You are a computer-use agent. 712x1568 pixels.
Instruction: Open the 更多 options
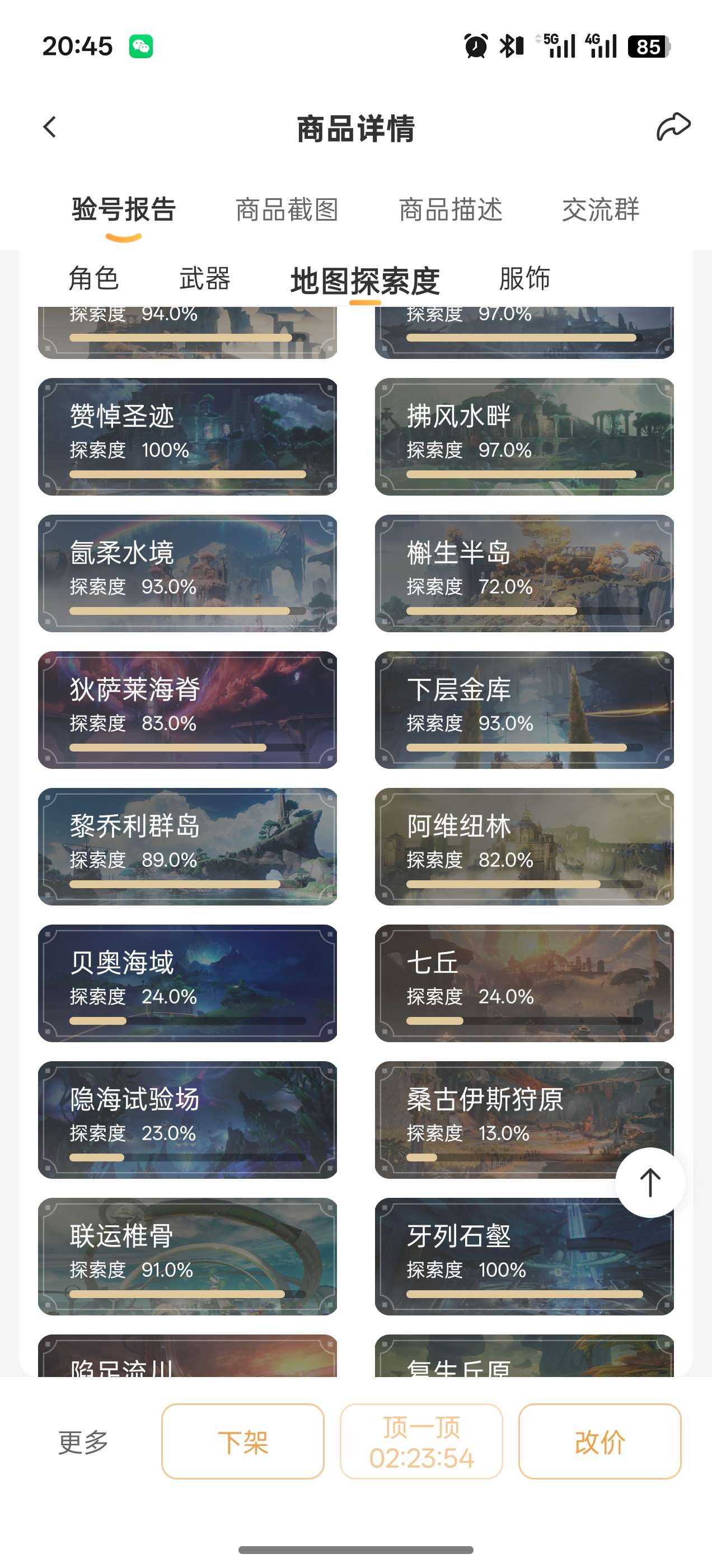(83, 1442)
